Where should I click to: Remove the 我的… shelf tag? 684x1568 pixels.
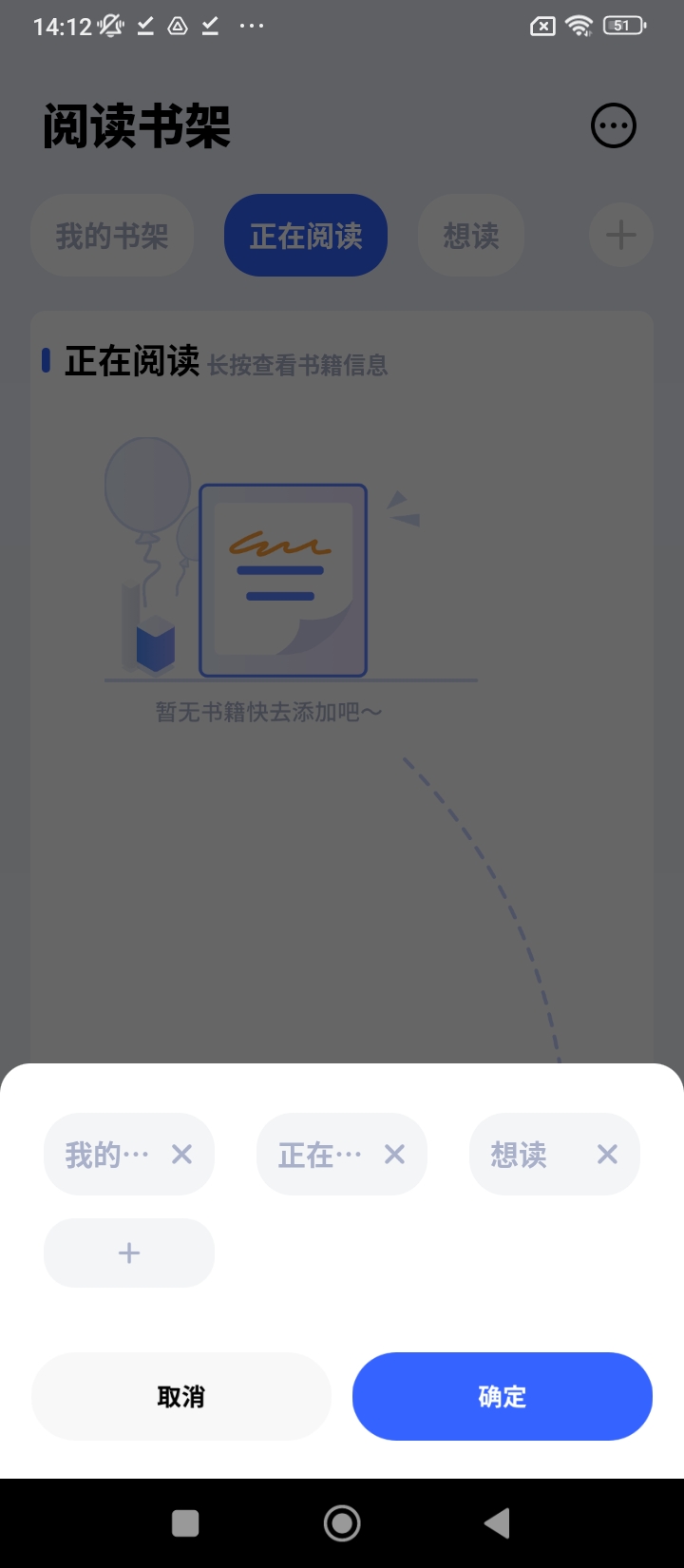181,1155
